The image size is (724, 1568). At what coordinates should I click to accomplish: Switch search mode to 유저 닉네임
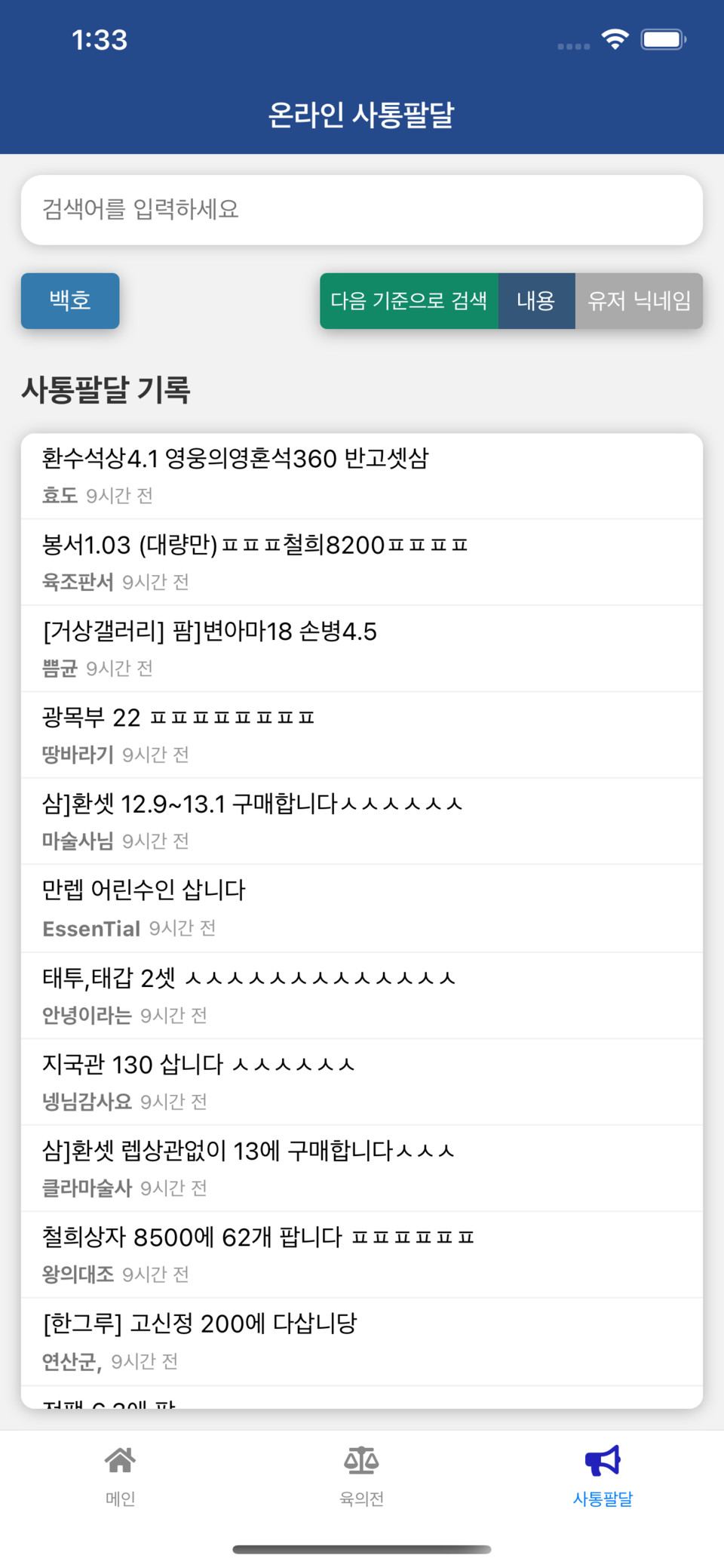640,301
